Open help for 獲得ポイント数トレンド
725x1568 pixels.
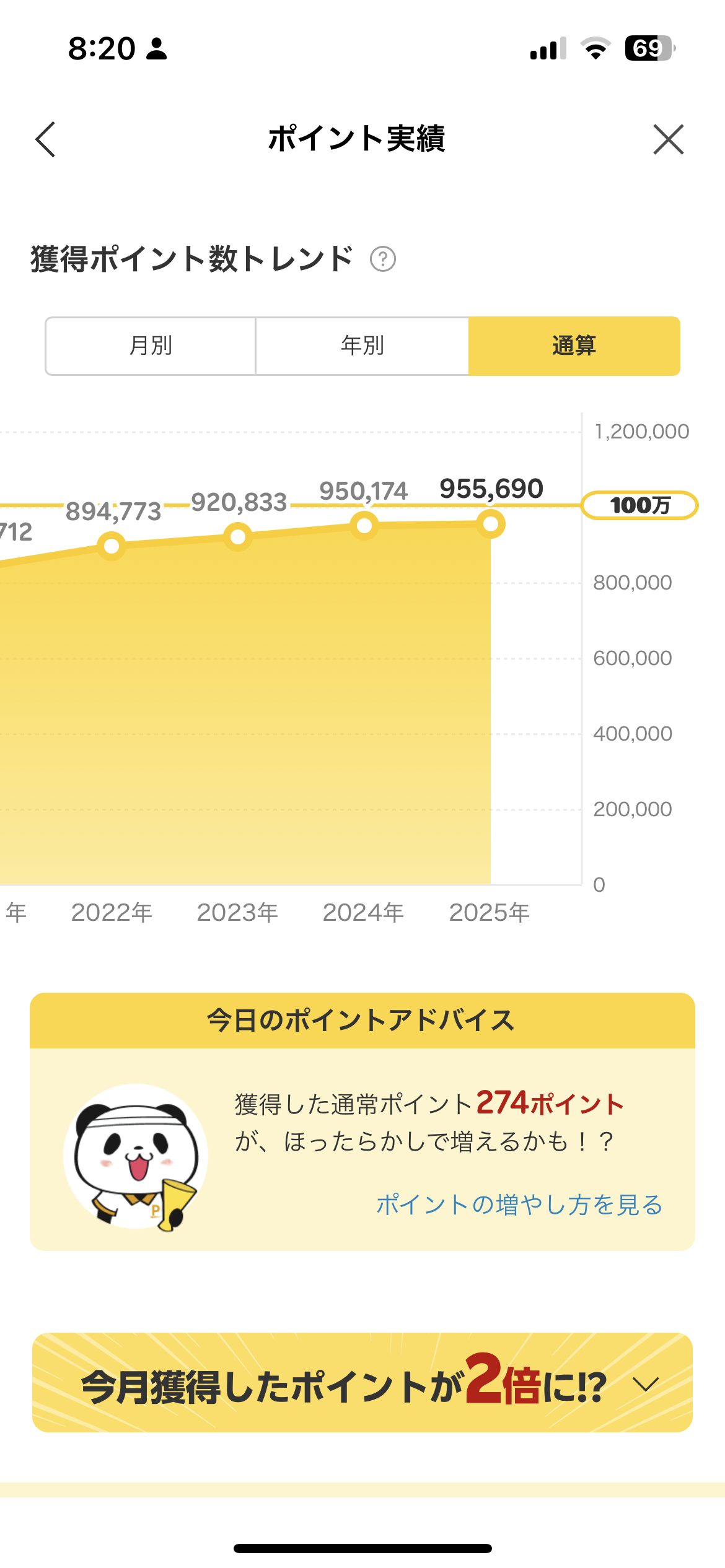pyautogui.click(x=382, y=259)
